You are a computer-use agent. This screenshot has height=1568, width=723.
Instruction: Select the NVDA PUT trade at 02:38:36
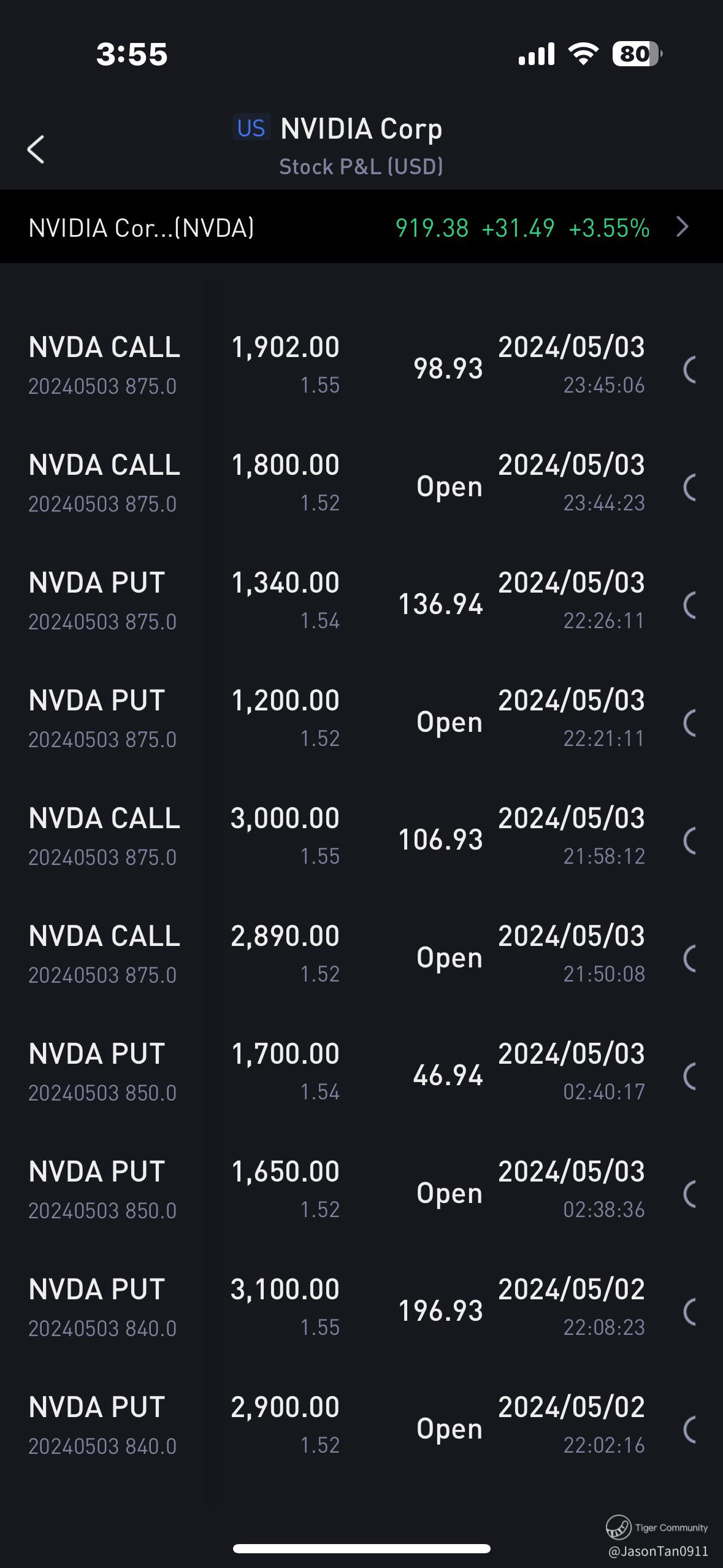[x=361, y=1191]
